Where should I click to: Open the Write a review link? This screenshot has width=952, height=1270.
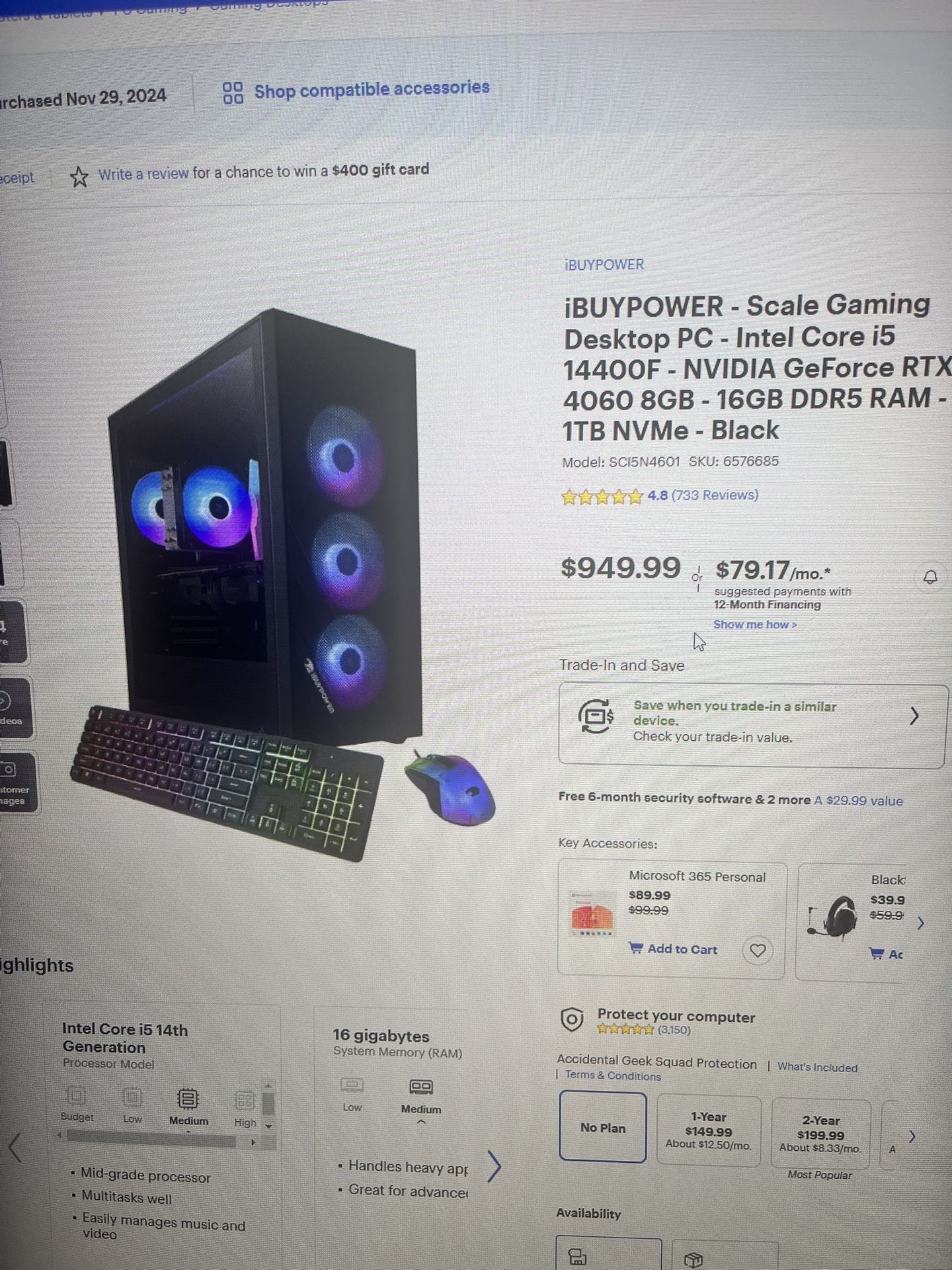point(144,175)
